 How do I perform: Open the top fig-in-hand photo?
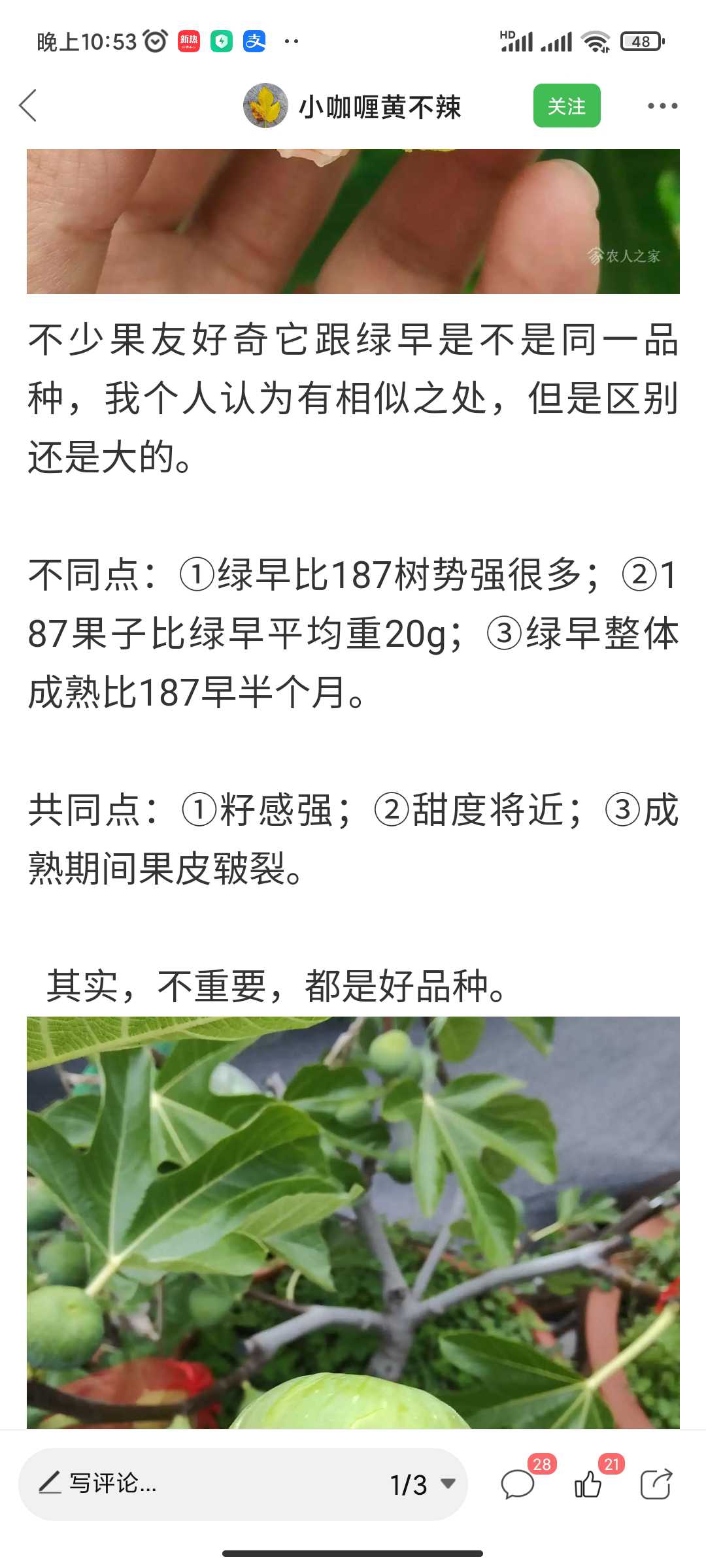(353, 221)
